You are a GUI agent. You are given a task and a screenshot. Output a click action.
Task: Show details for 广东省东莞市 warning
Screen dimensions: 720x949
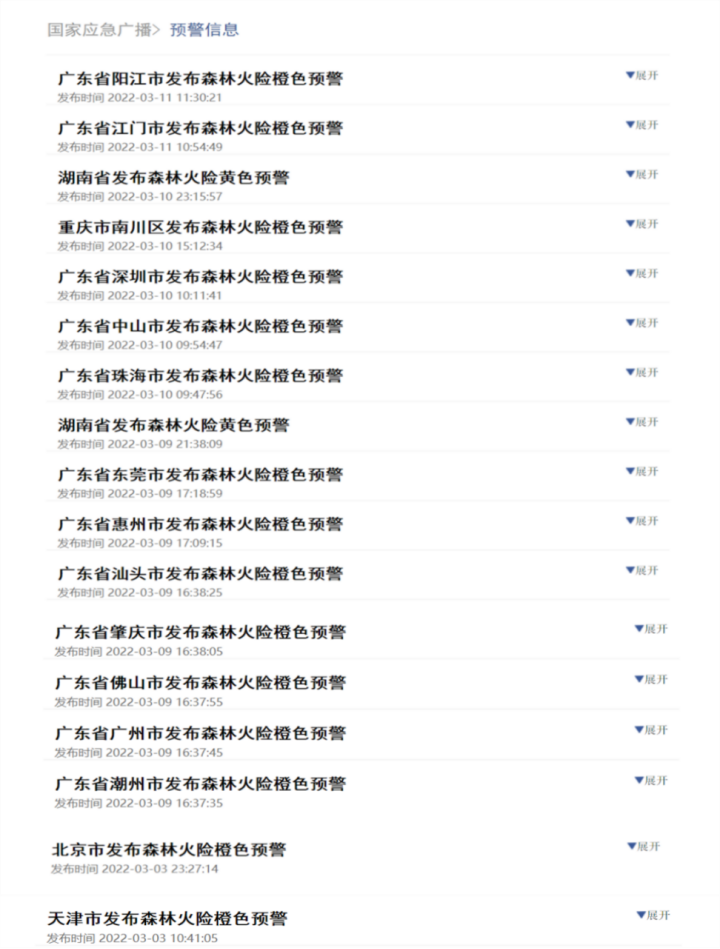[x=642, y=471]
